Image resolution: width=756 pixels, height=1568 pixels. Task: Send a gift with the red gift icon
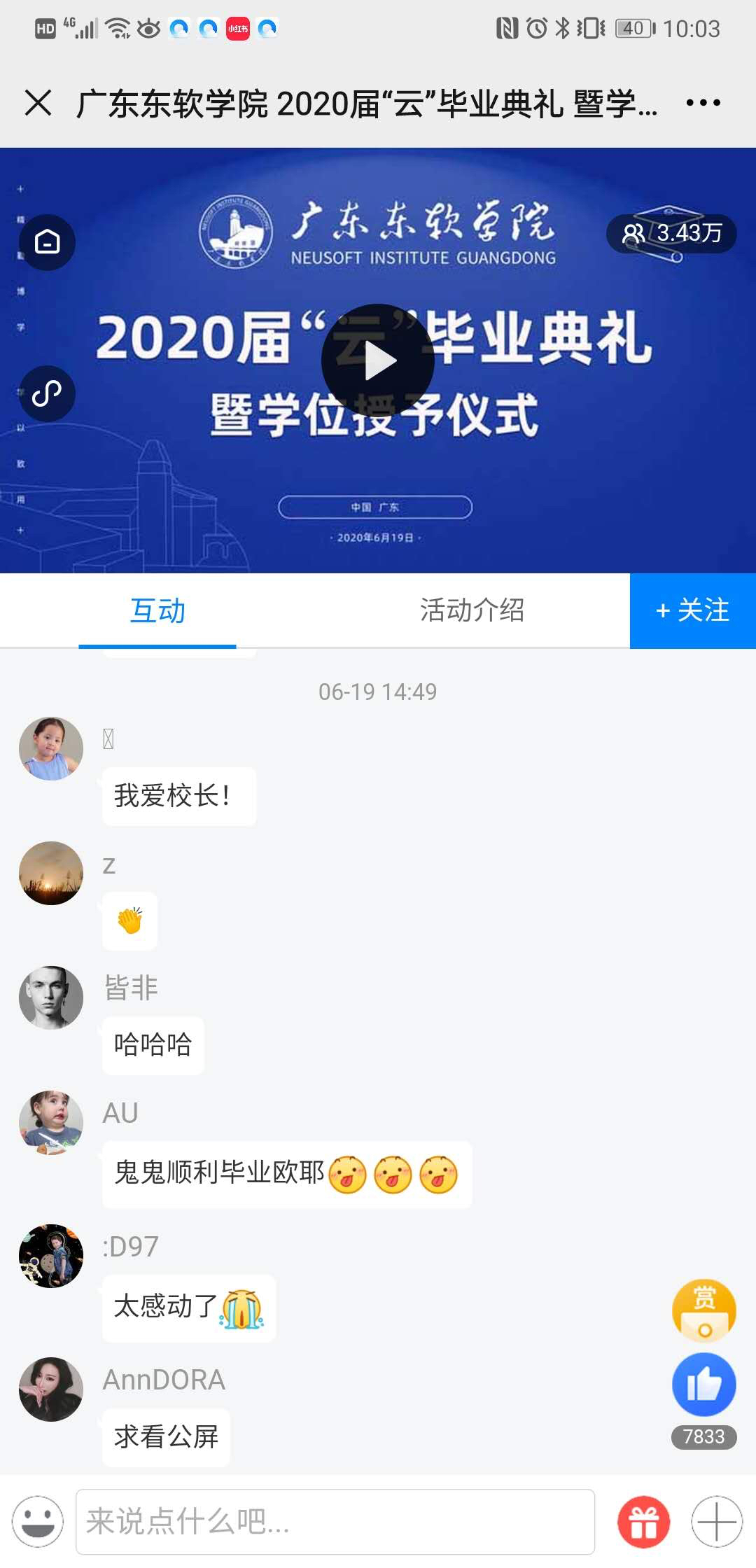pyautogui.click(x=643, y=1522)
